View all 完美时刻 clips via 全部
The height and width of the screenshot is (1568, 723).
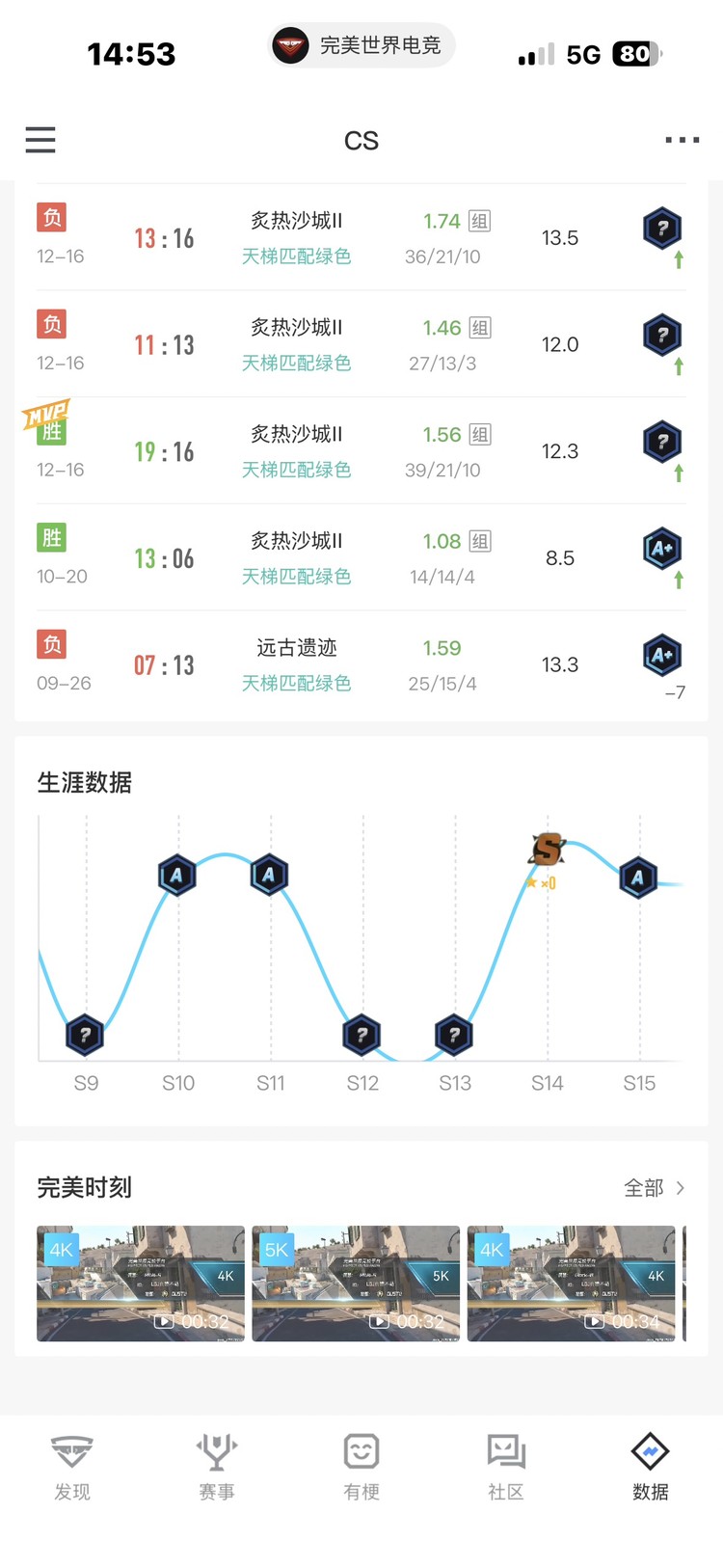[654, 1188]
